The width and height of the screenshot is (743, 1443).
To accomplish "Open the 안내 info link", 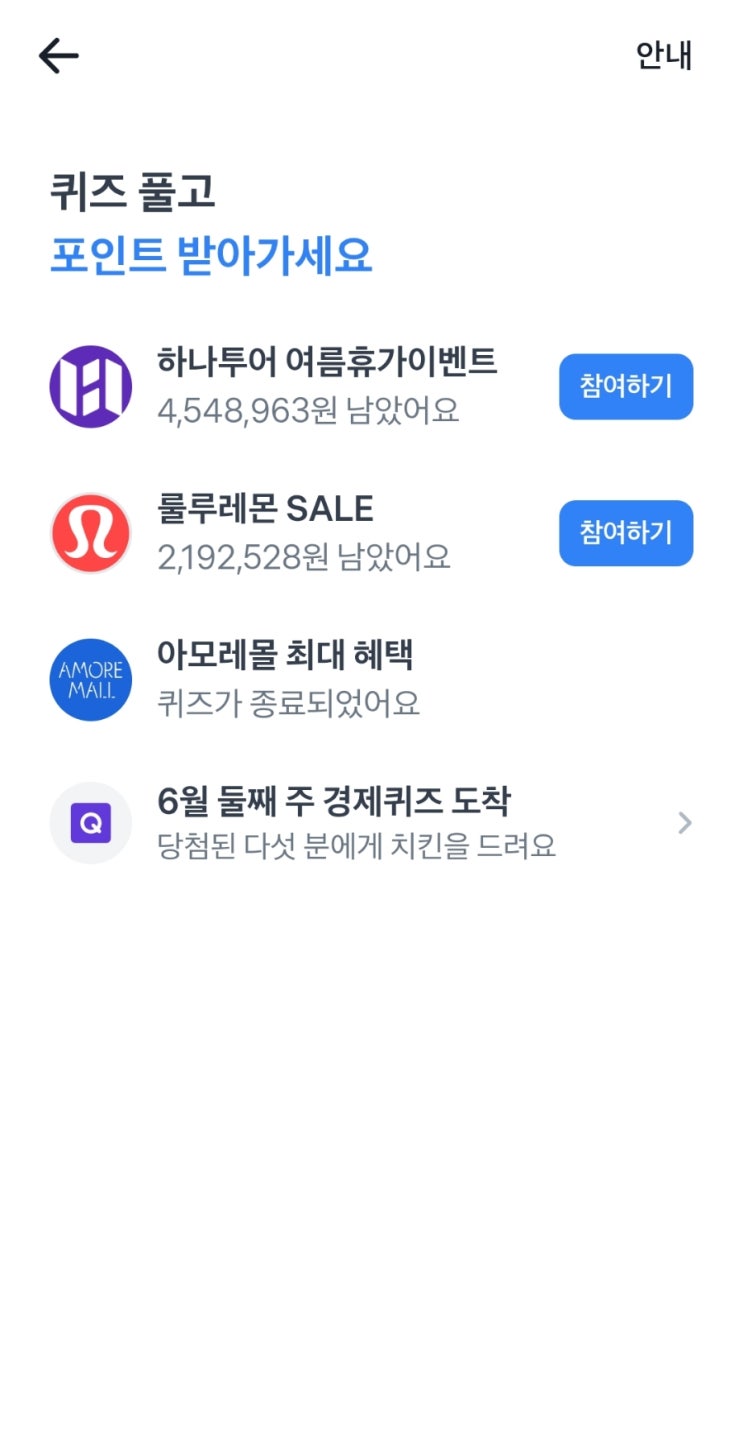I will click(x=664, y=55).
